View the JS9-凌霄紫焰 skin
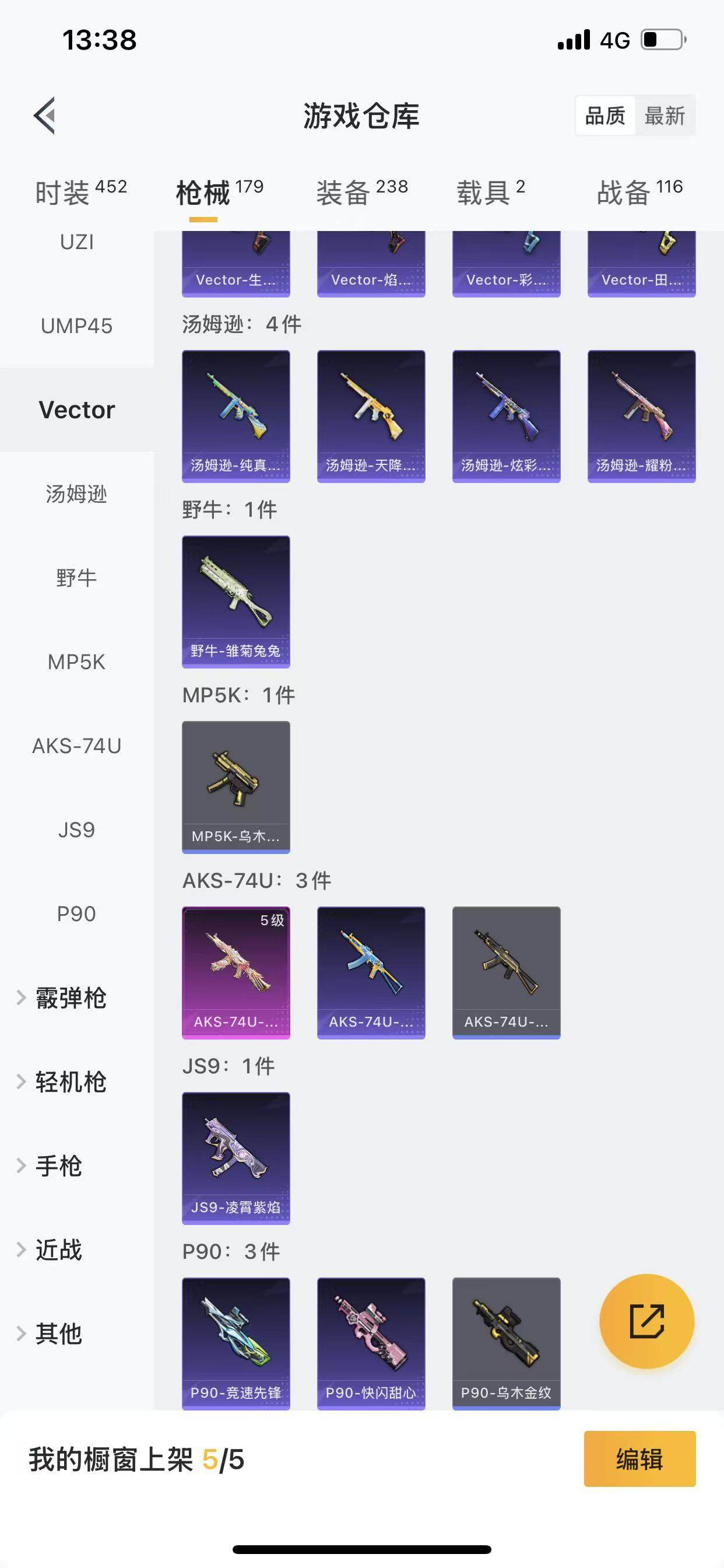The height and width of the screenshot is (1568, 724). 236,1158
